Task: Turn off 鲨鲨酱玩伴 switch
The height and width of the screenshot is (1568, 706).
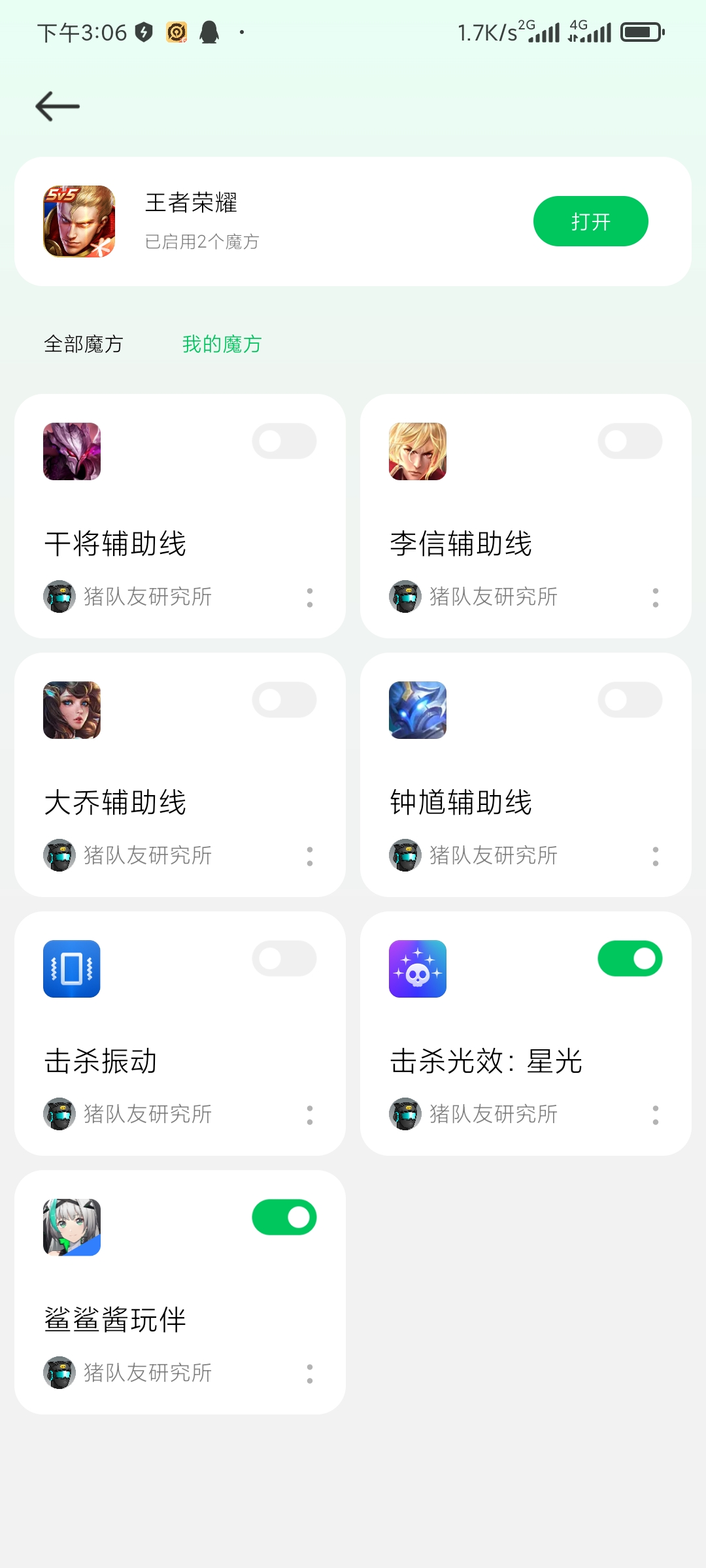Action: [284, 1217]
